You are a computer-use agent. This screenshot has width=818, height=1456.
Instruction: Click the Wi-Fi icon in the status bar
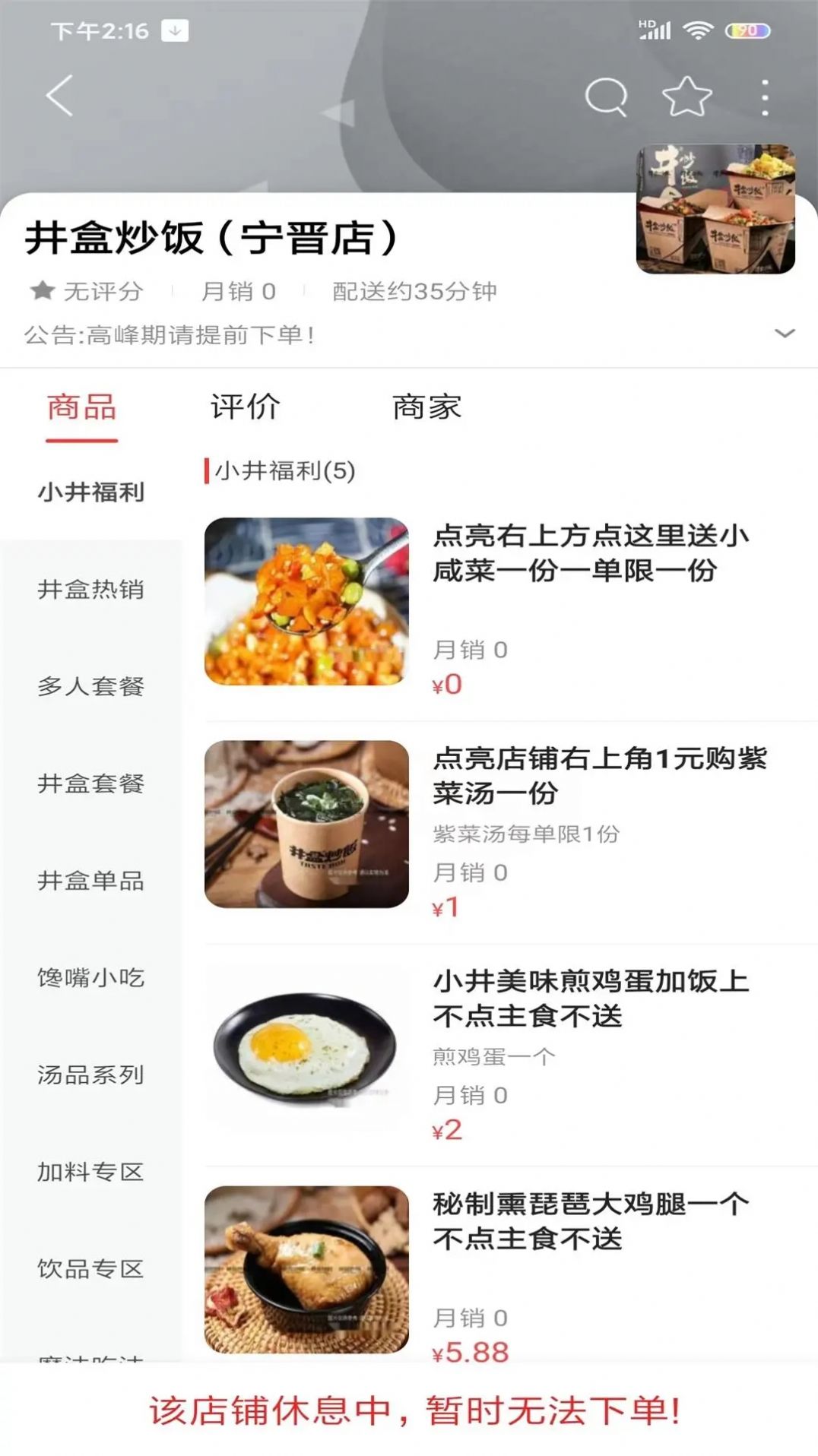(x=696, y=29)
